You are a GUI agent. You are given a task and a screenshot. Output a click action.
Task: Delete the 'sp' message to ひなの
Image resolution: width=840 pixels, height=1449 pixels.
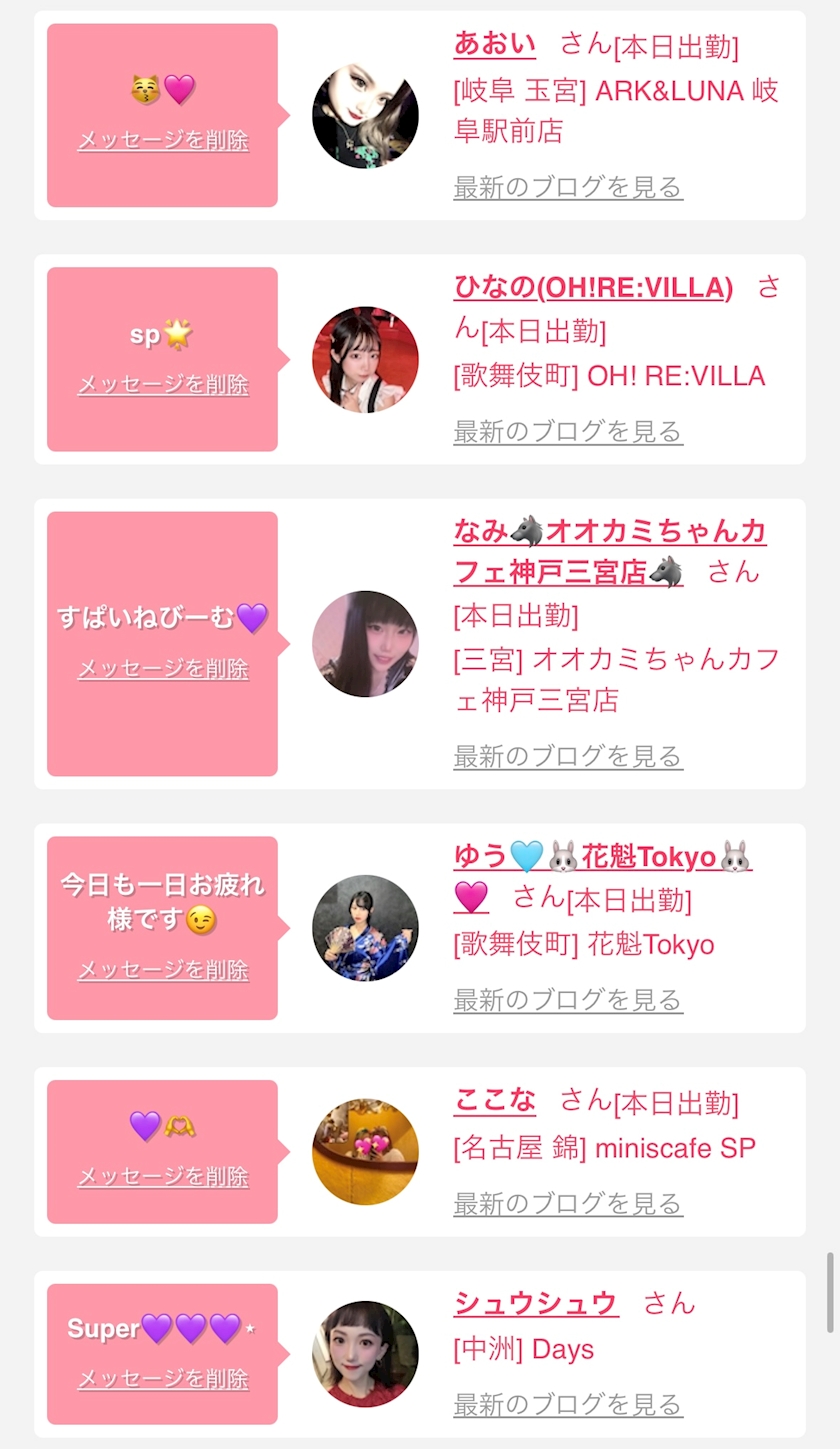[x=163, y=384]
